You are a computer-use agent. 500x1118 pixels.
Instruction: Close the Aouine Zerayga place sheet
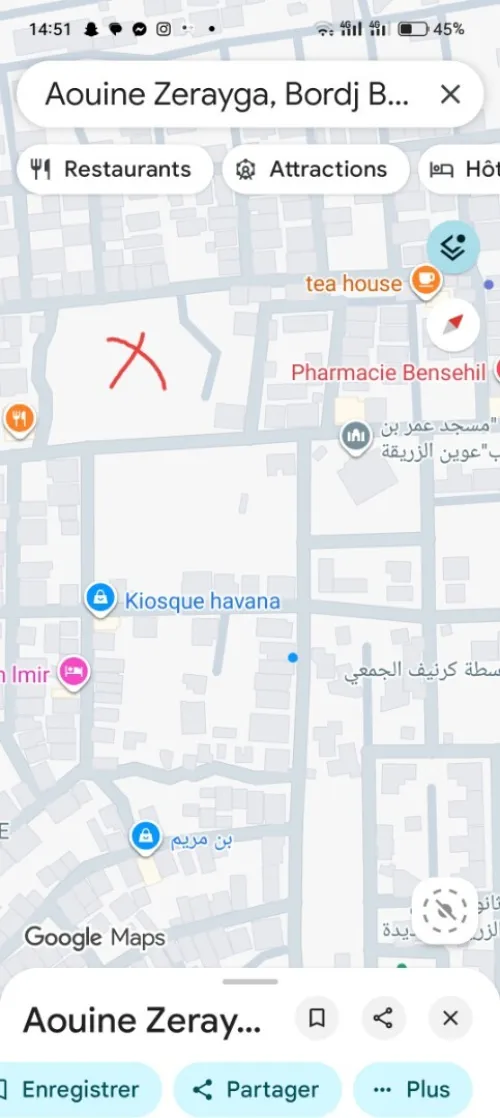pos(450,1018)
